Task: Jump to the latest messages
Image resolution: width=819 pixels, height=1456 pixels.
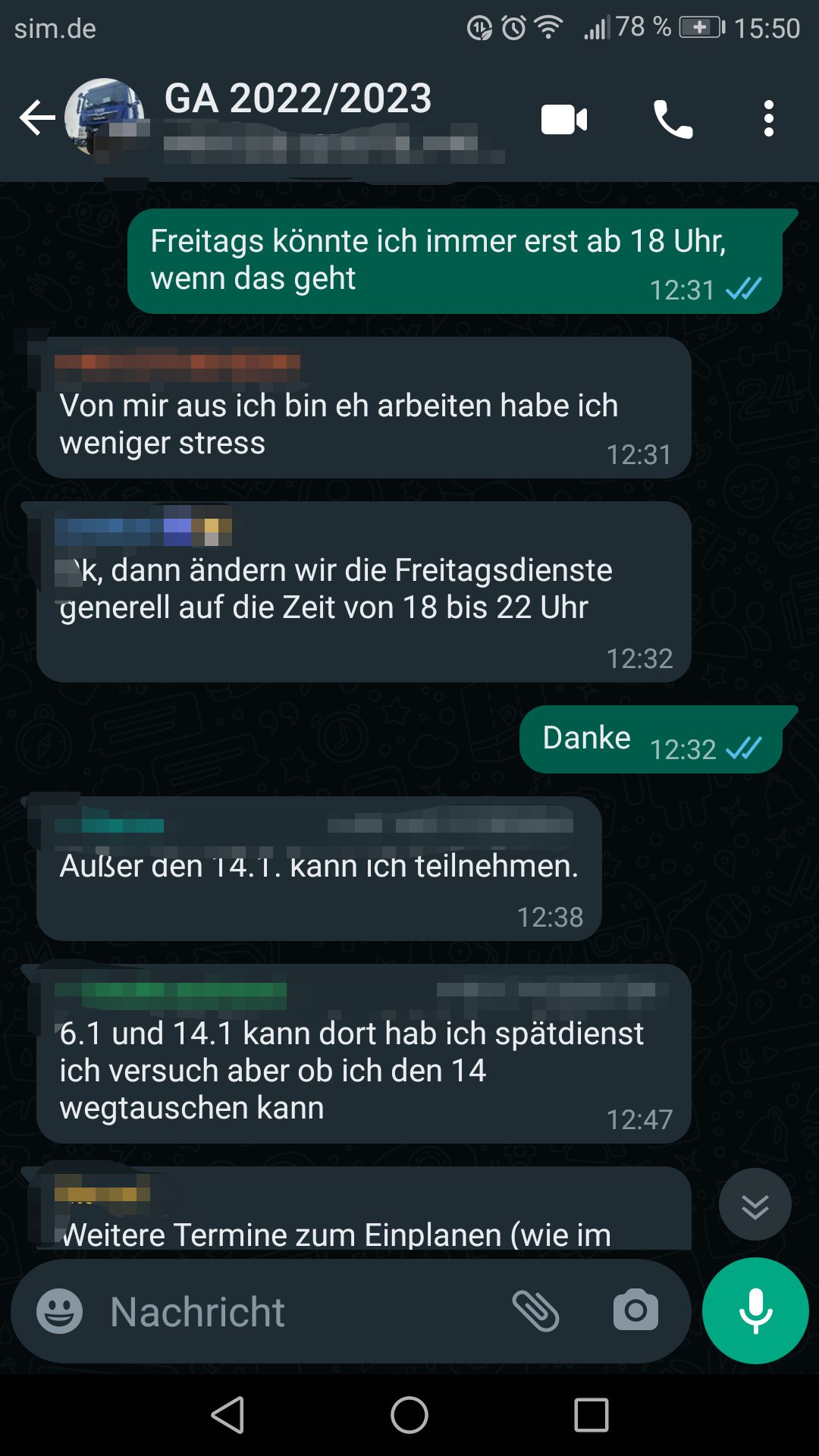Action: pyautogui.click(x=755, y=1205)
